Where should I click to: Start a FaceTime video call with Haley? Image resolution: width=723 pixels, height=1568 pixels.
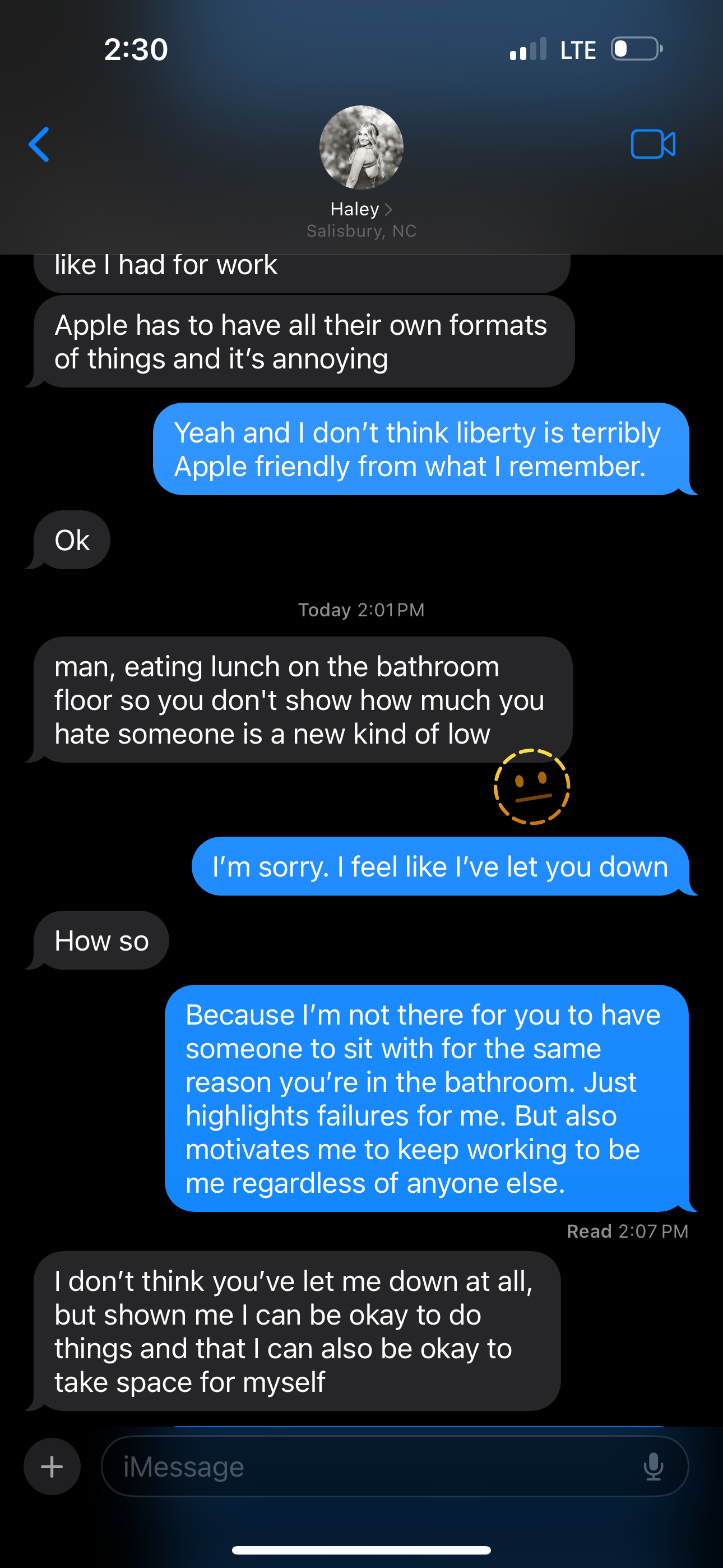coord(652,145)
